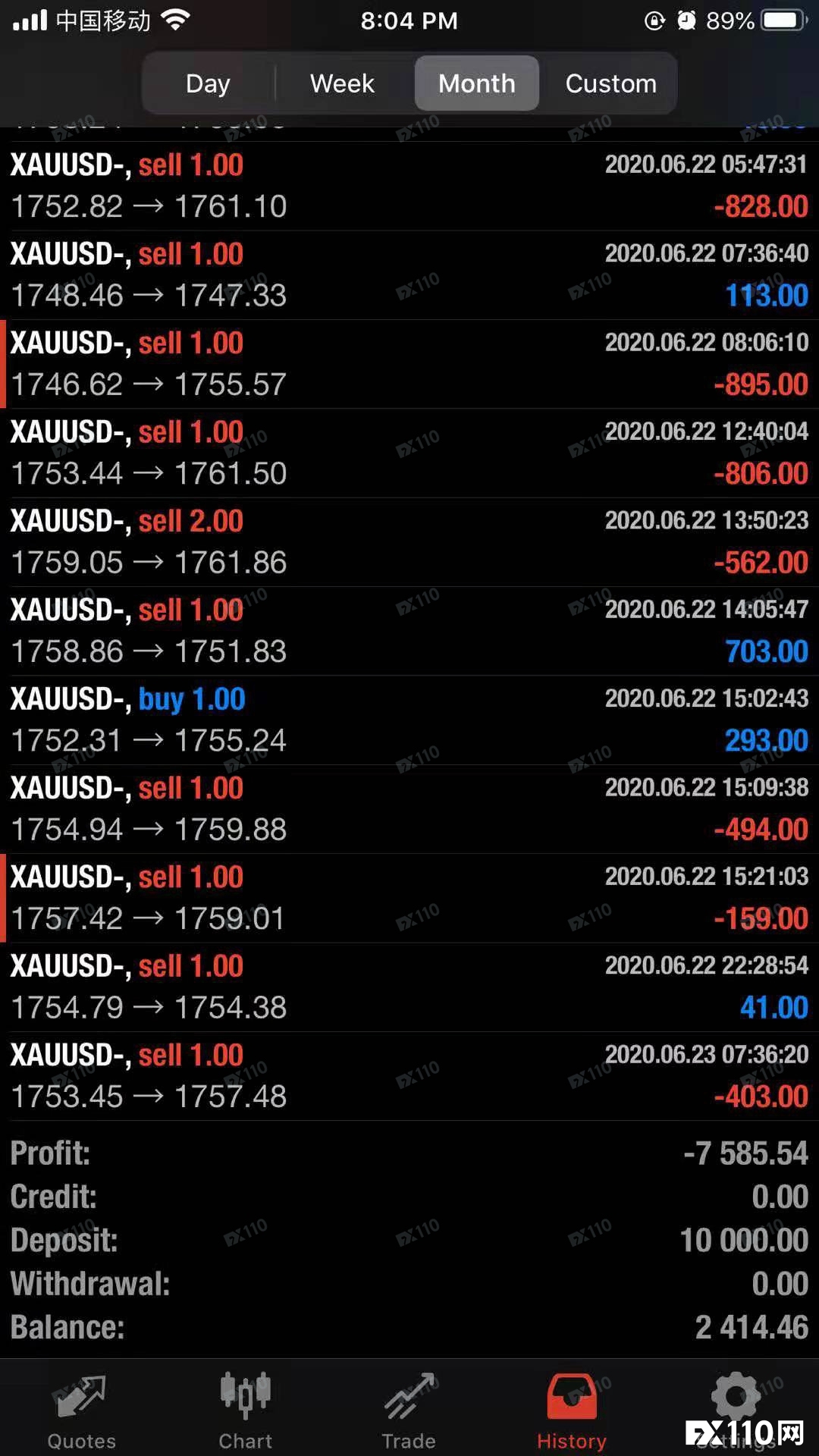819x1456 pixels.
Task: Switch to the Day period filter
Action: pyautogui.click(x=208, y=83)
